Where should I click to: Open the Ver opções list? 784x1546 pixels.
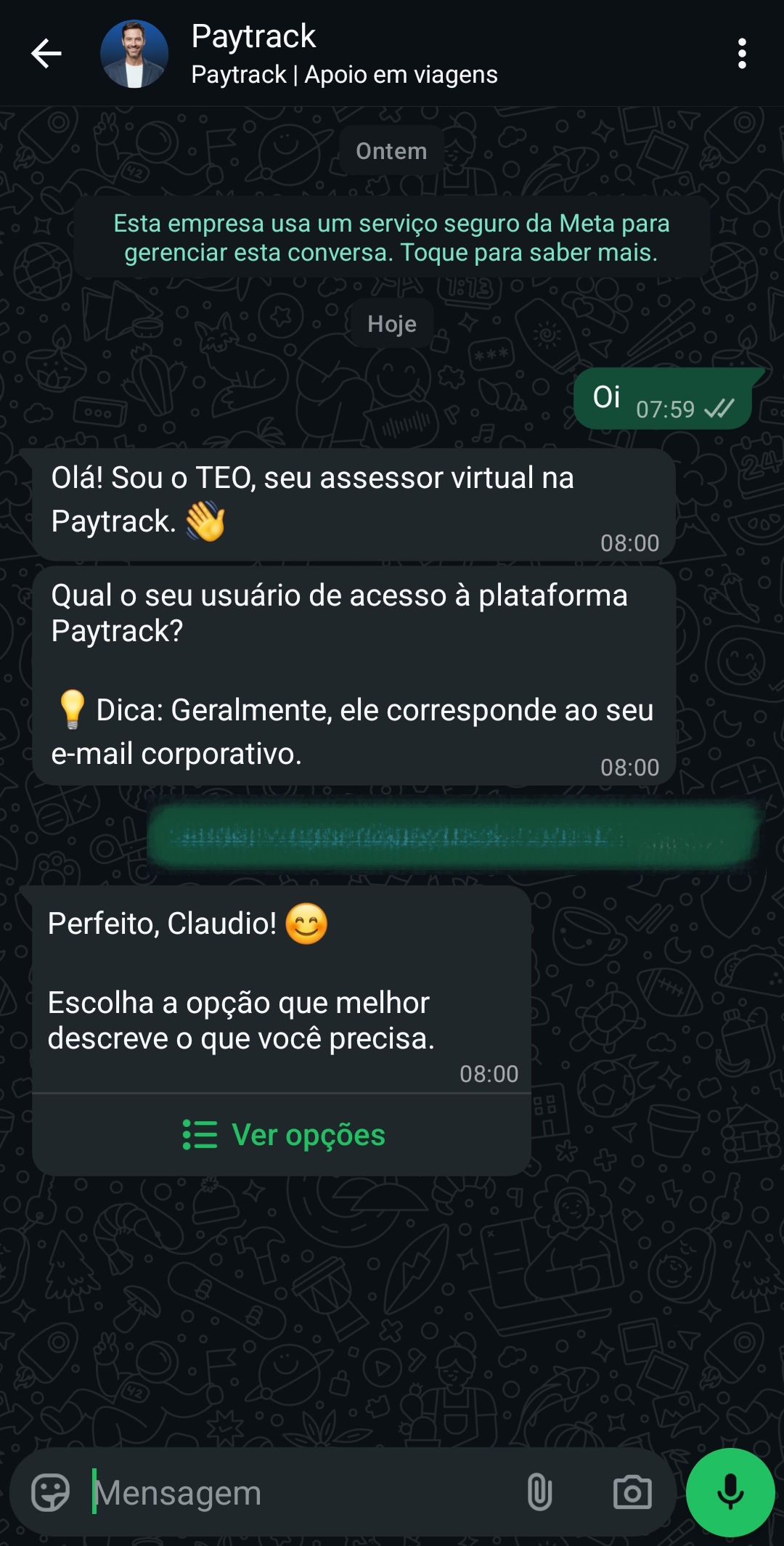point(282,1134)
